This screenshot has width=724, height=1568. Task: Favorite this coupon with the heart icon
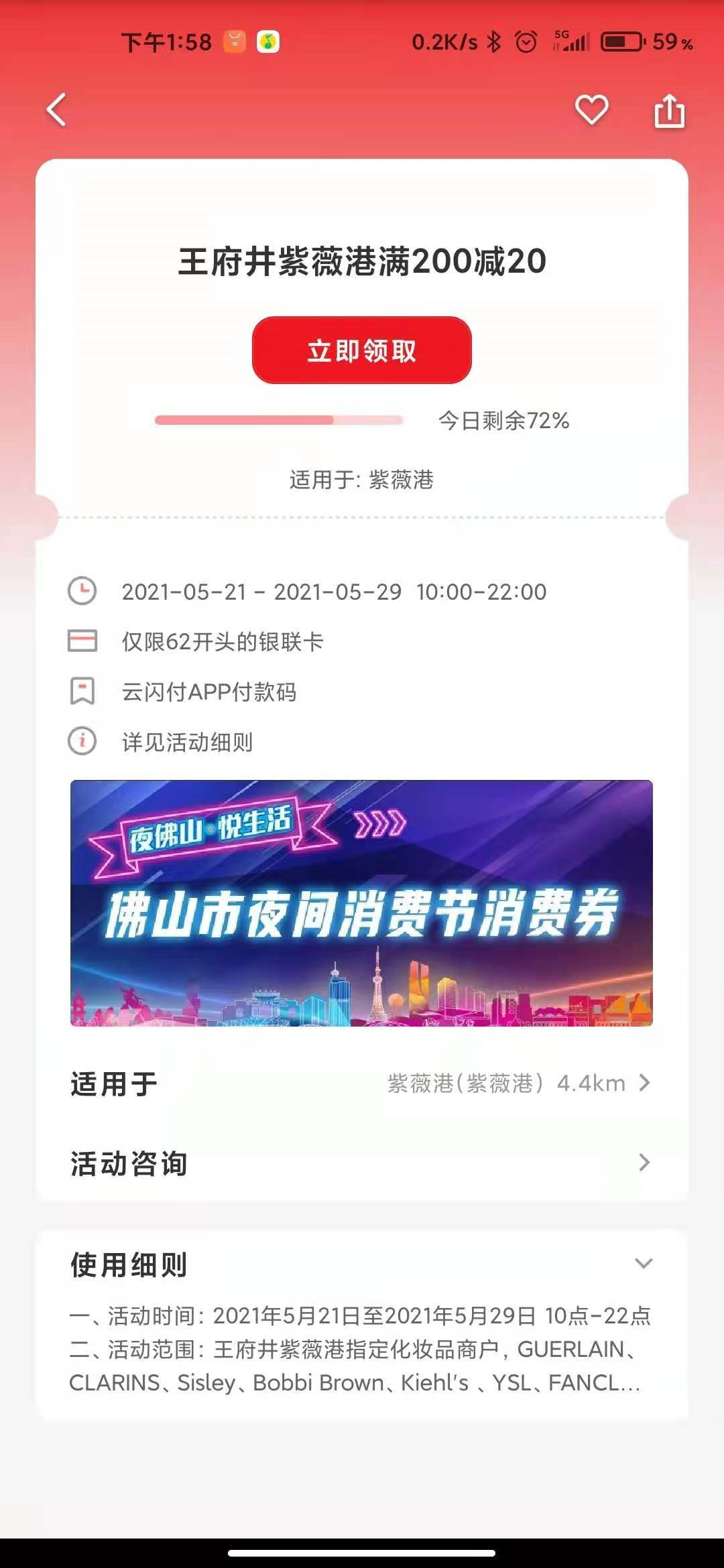(x=591, y=110)
